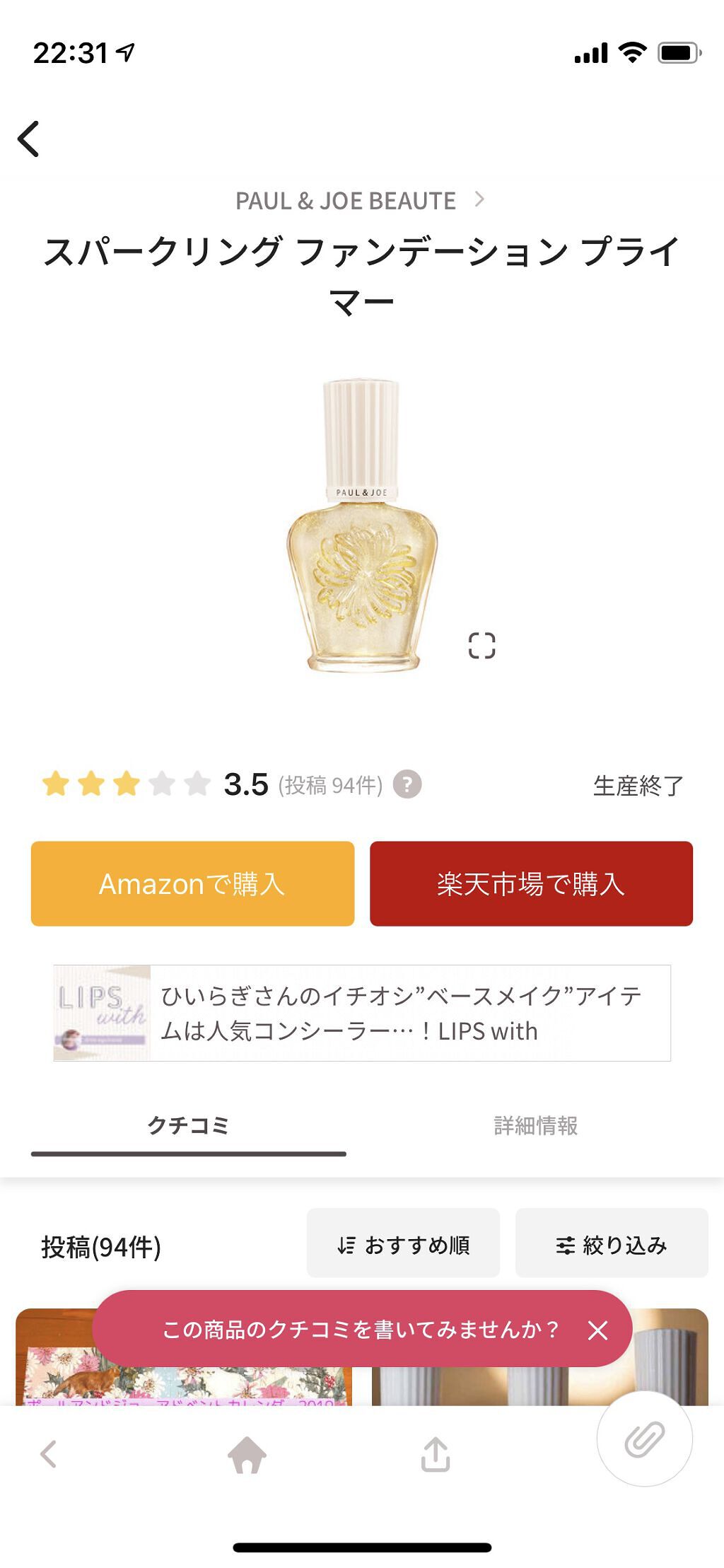Tap the floating clip button
This screenshot has height=1568, width=724.
coord(644,1439)
